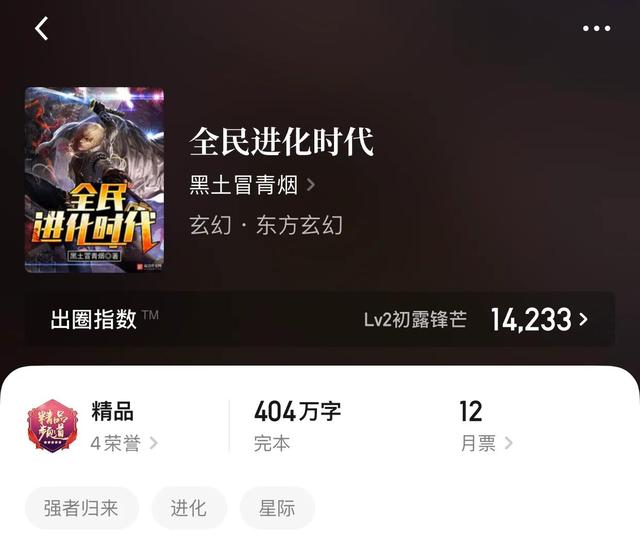Viewport: 640px width, 544px height.
Task: Open the 月票 monthly tickets page
Action: (x=486, y=443)
